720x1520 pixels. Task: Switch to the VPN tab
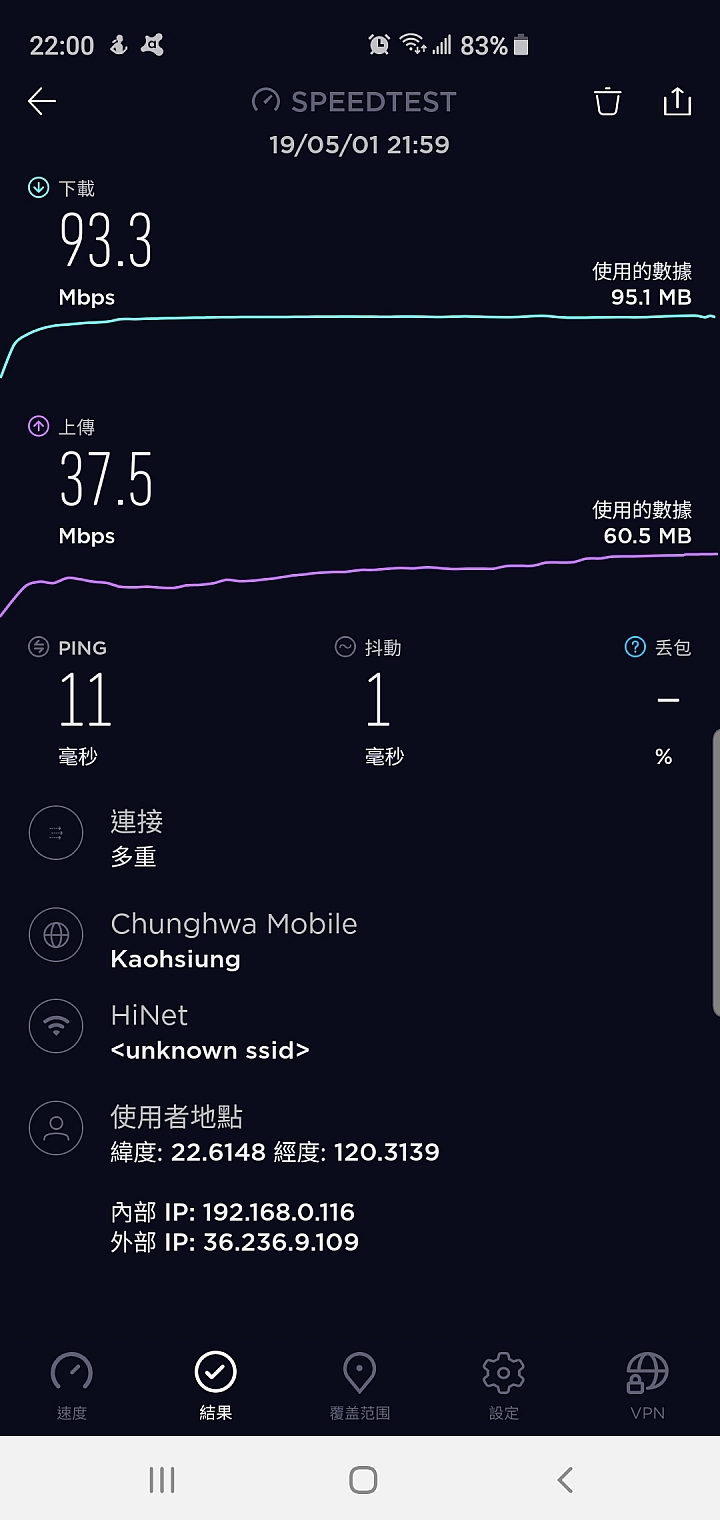647,1386
